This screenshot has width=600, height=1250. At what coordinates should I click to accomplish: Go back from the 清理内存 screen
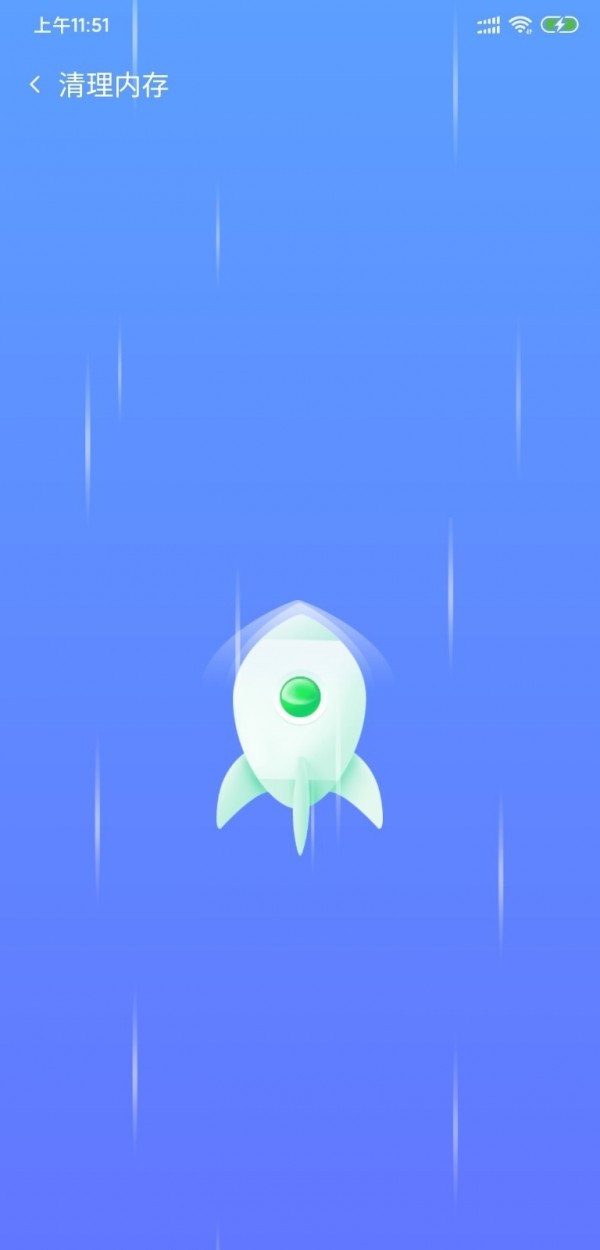tap(35, 85)
